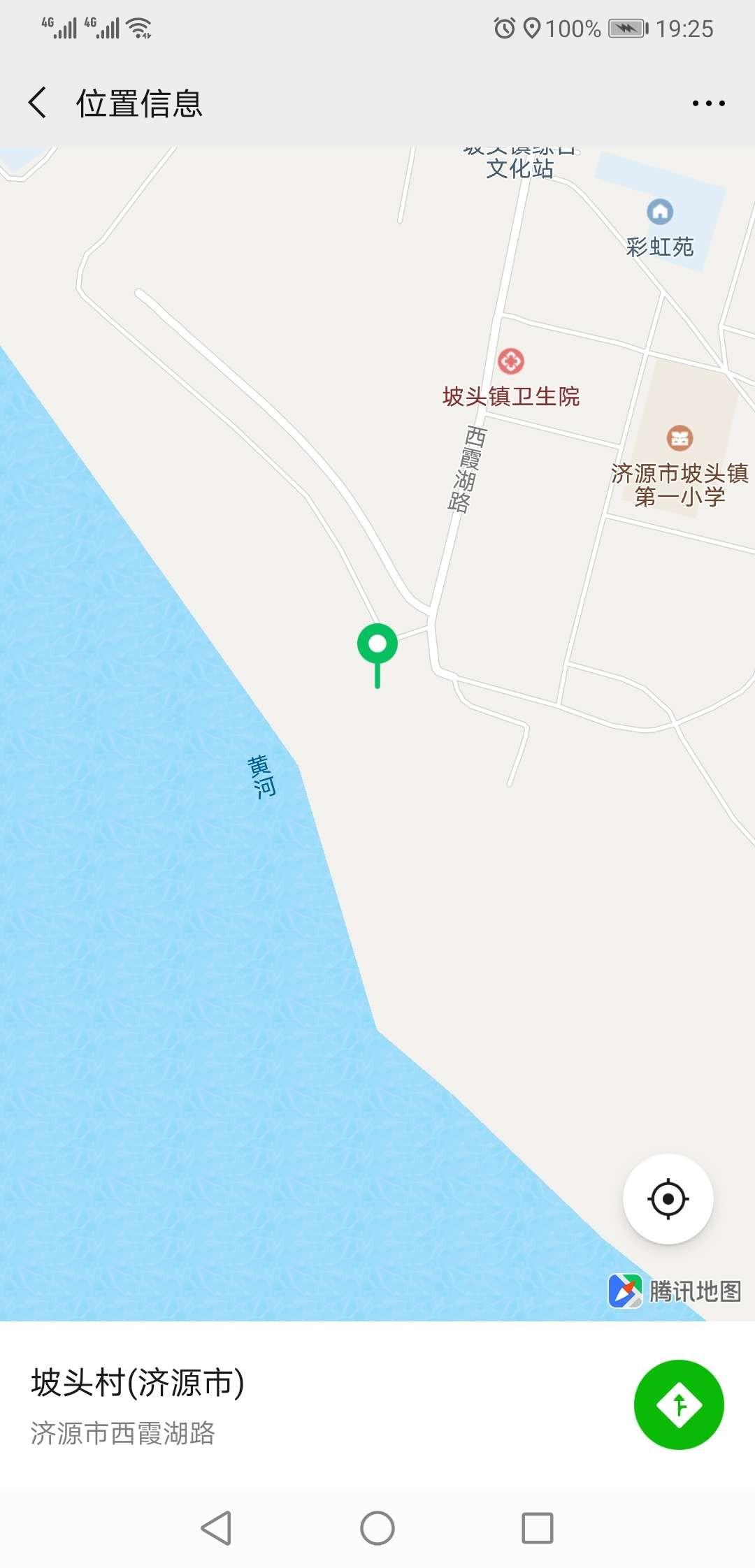Start navigation to 坡头村
Viewport: 755px width, 1568px height.
(678, 1404)
